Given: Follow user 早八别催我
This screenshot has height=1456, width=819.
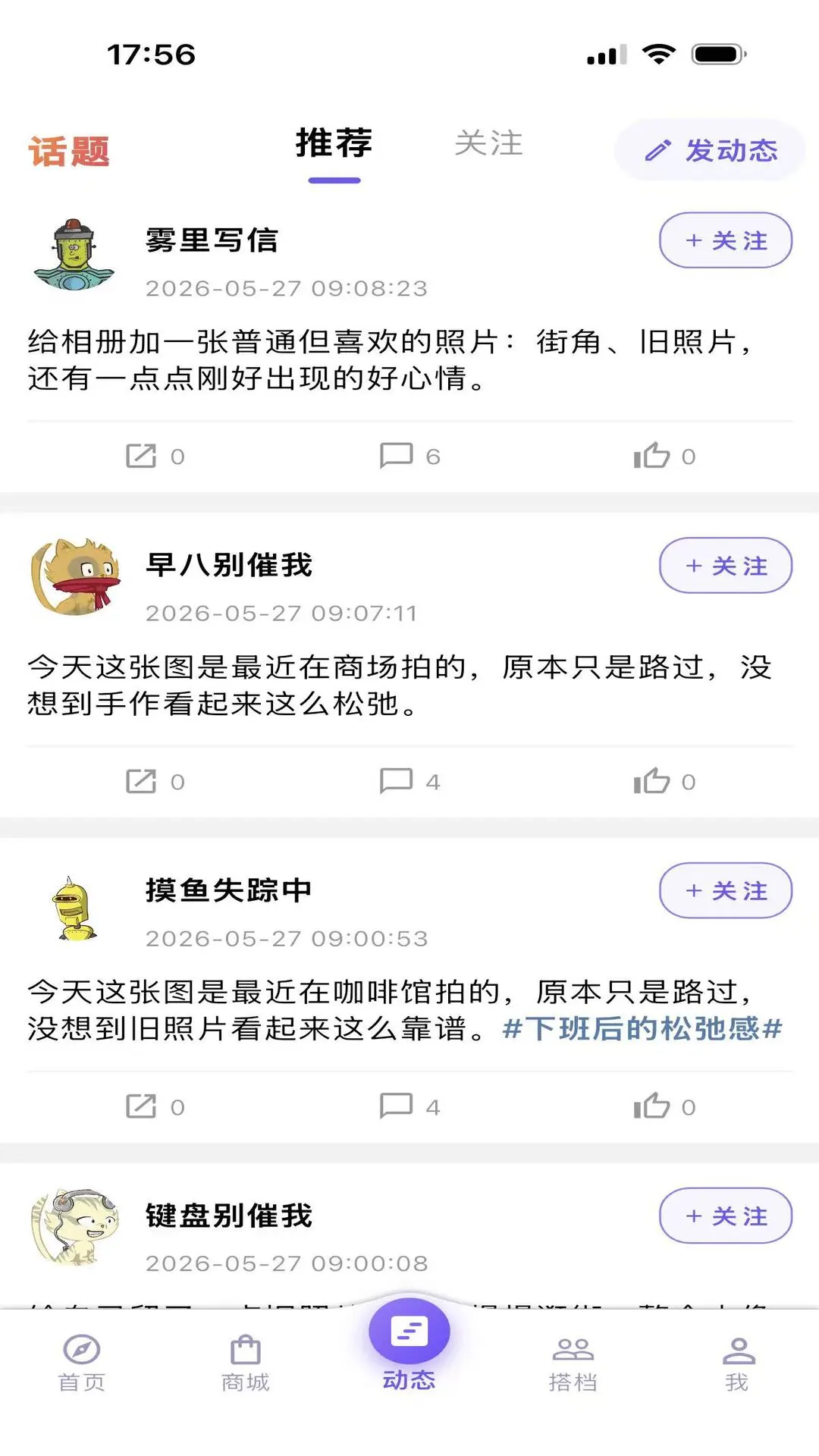Looking at the screenshot, I should [x=726, y=566].
